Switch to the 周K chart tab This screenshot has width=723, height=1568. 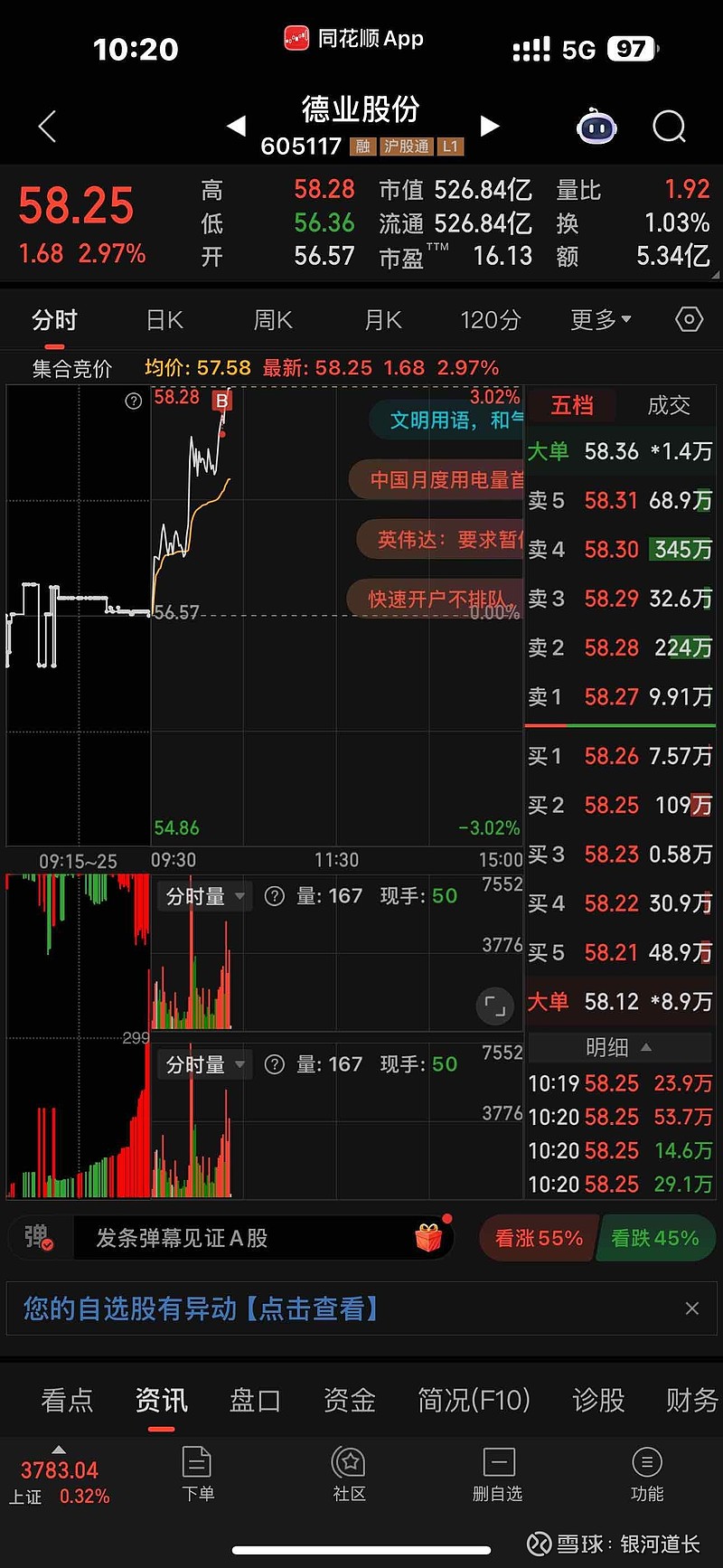click(x=273, y=320)
